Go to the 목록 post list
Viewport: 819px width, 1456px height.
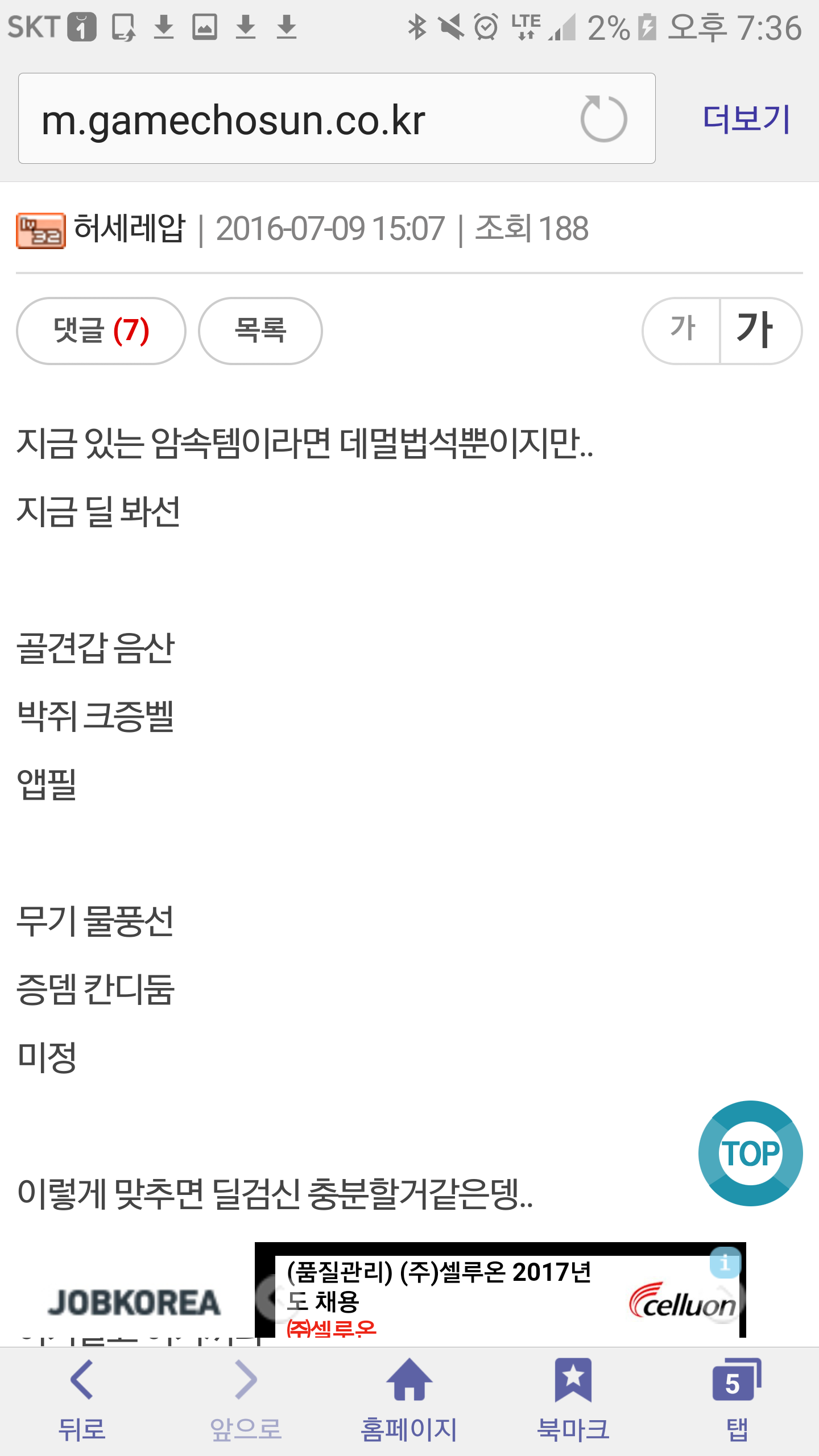260,330
